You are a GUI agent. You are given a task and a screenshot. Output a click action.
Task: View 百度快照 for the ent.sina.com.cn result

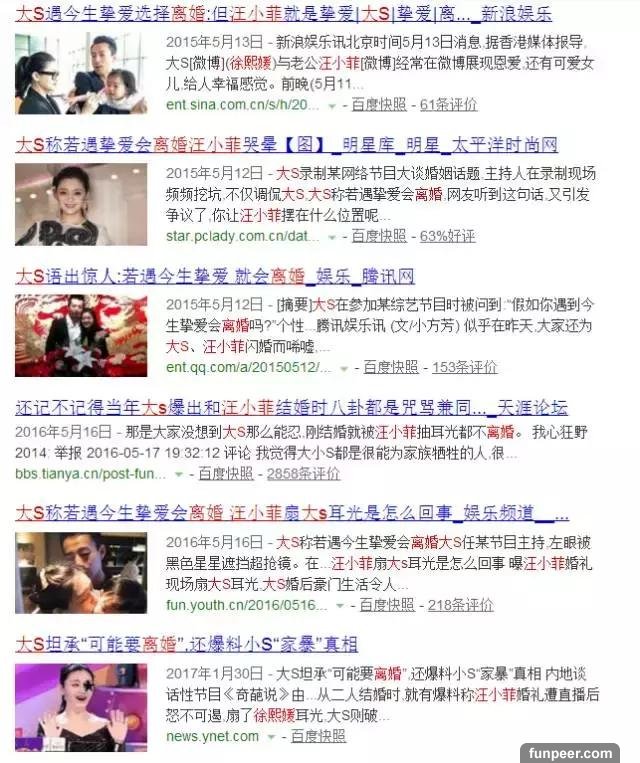(384, 104)
